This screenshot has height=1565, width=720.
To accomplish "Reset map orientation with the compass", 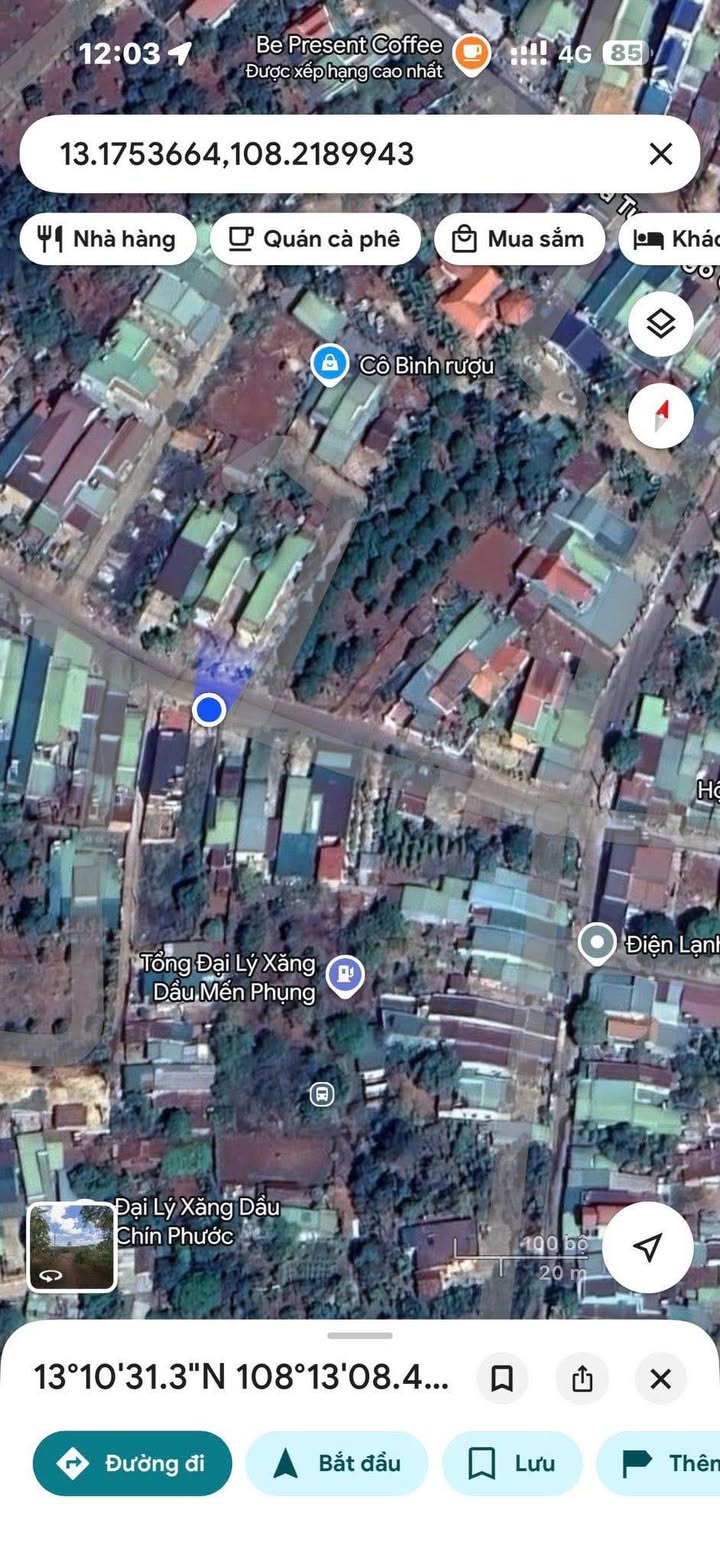I will 661,416.
